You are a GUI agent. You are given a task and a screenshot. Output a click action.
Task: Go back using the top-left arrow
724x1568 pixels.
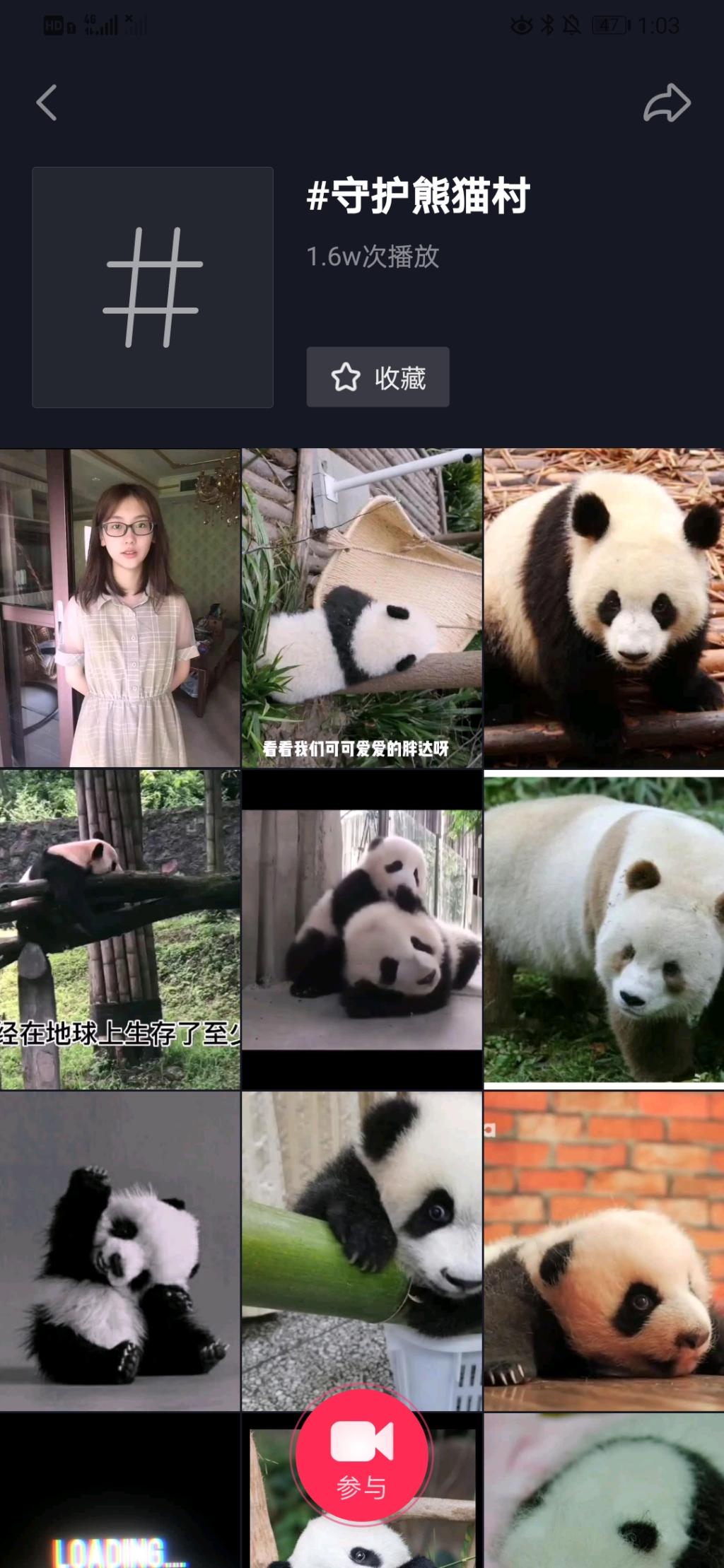[x=47, y=103]
